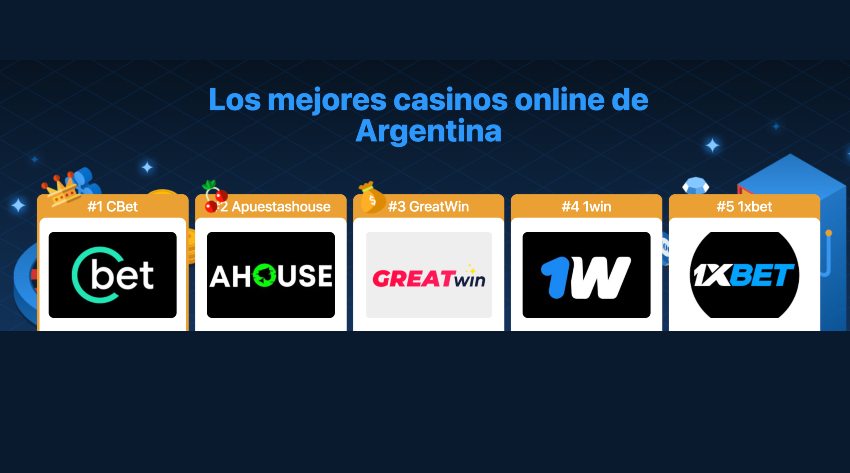Choose the #5 1xbet casino card

point(744,274)
